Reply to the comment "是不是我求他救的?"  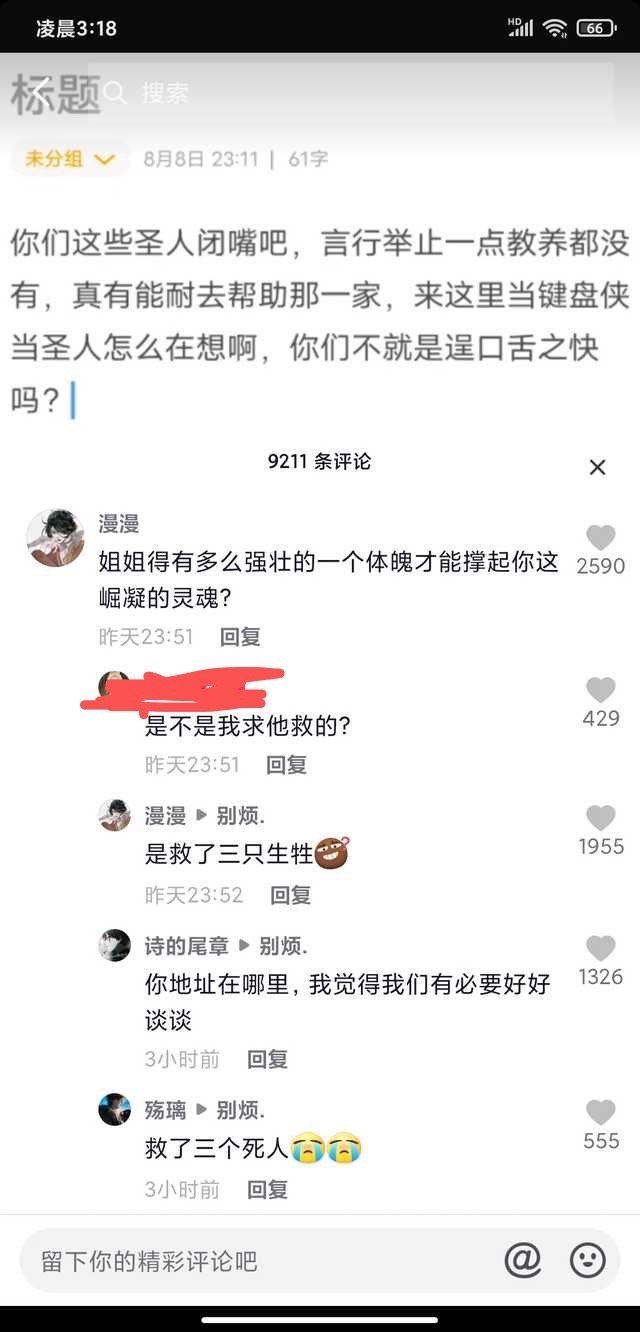pos(286,765)
